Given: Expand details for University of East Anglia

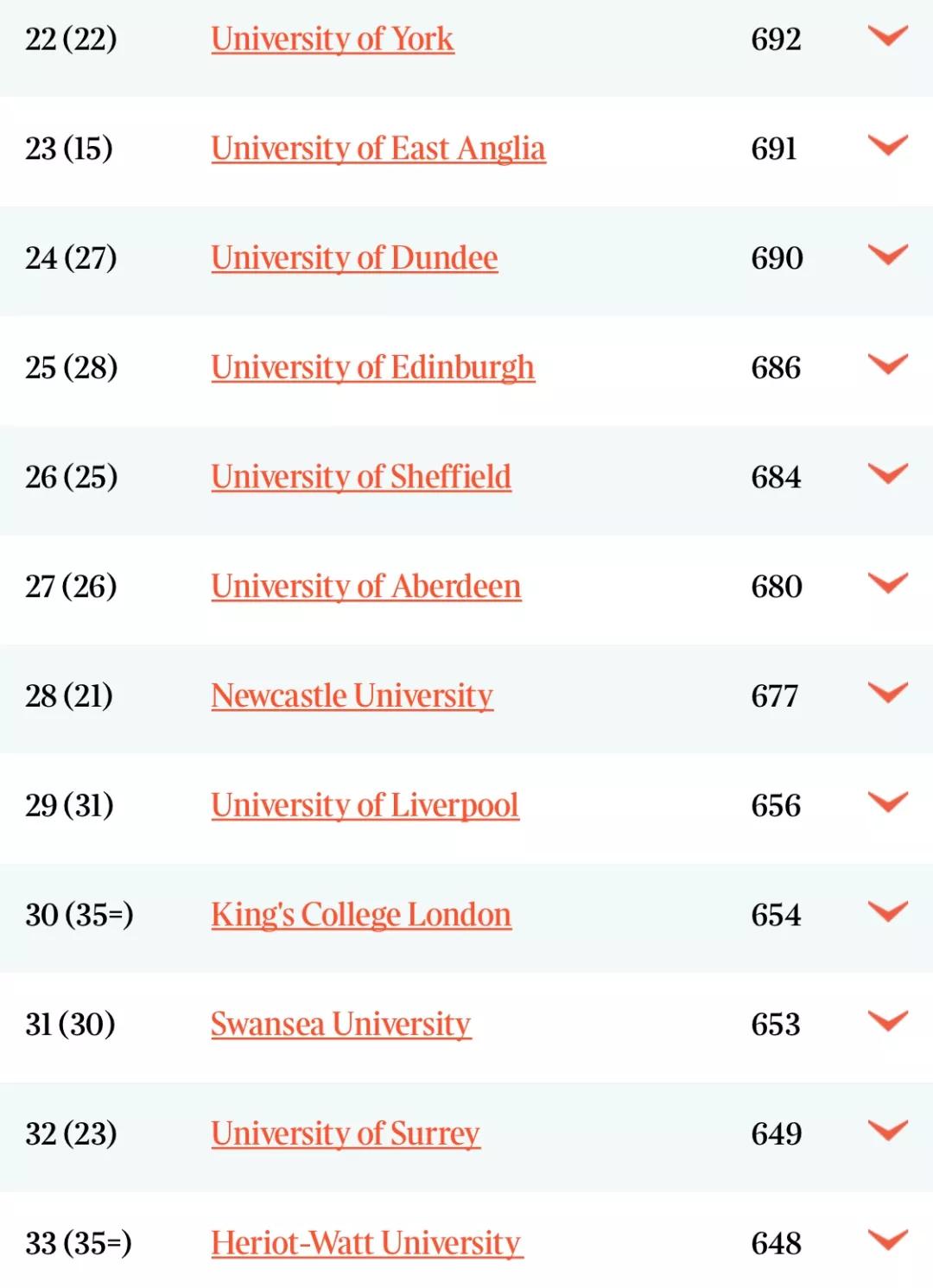Looking at the screenshot, I should 887,145.
